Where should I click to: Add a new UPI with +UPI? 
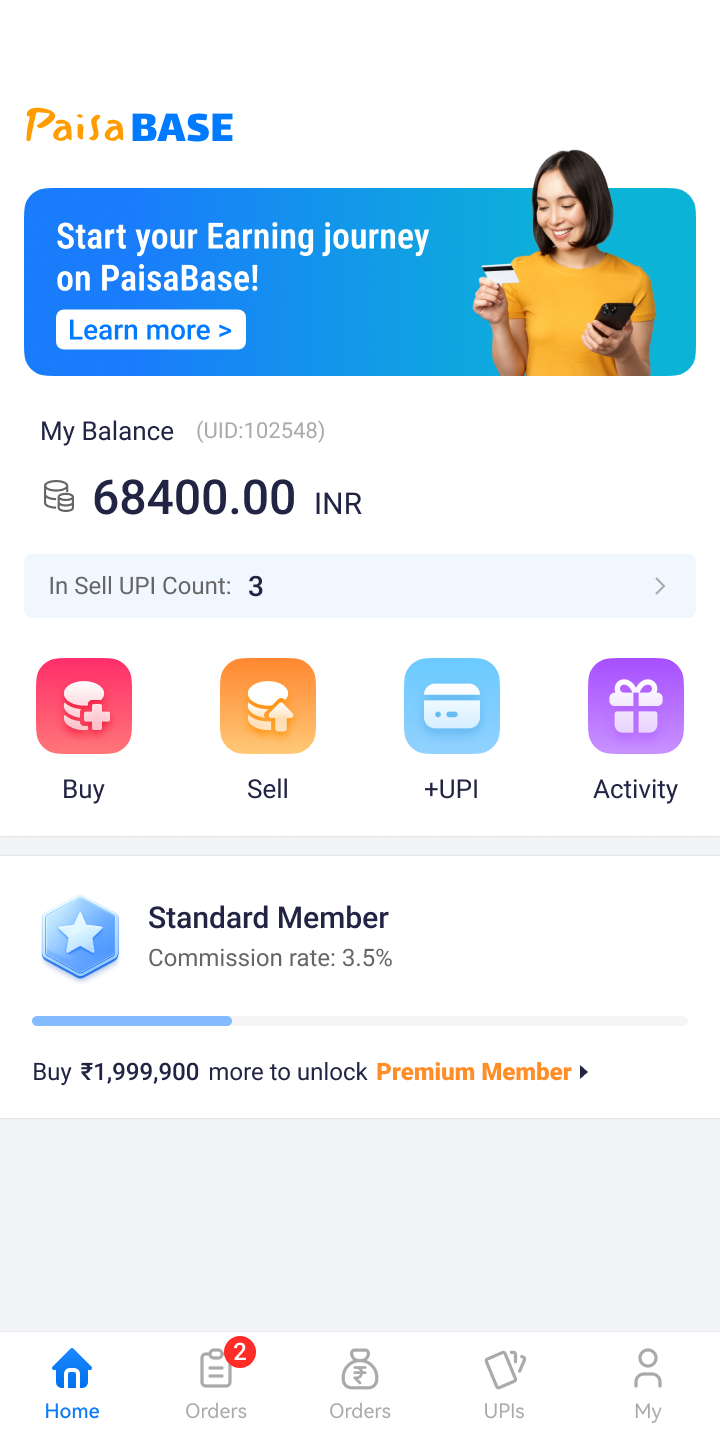(452, 730)
